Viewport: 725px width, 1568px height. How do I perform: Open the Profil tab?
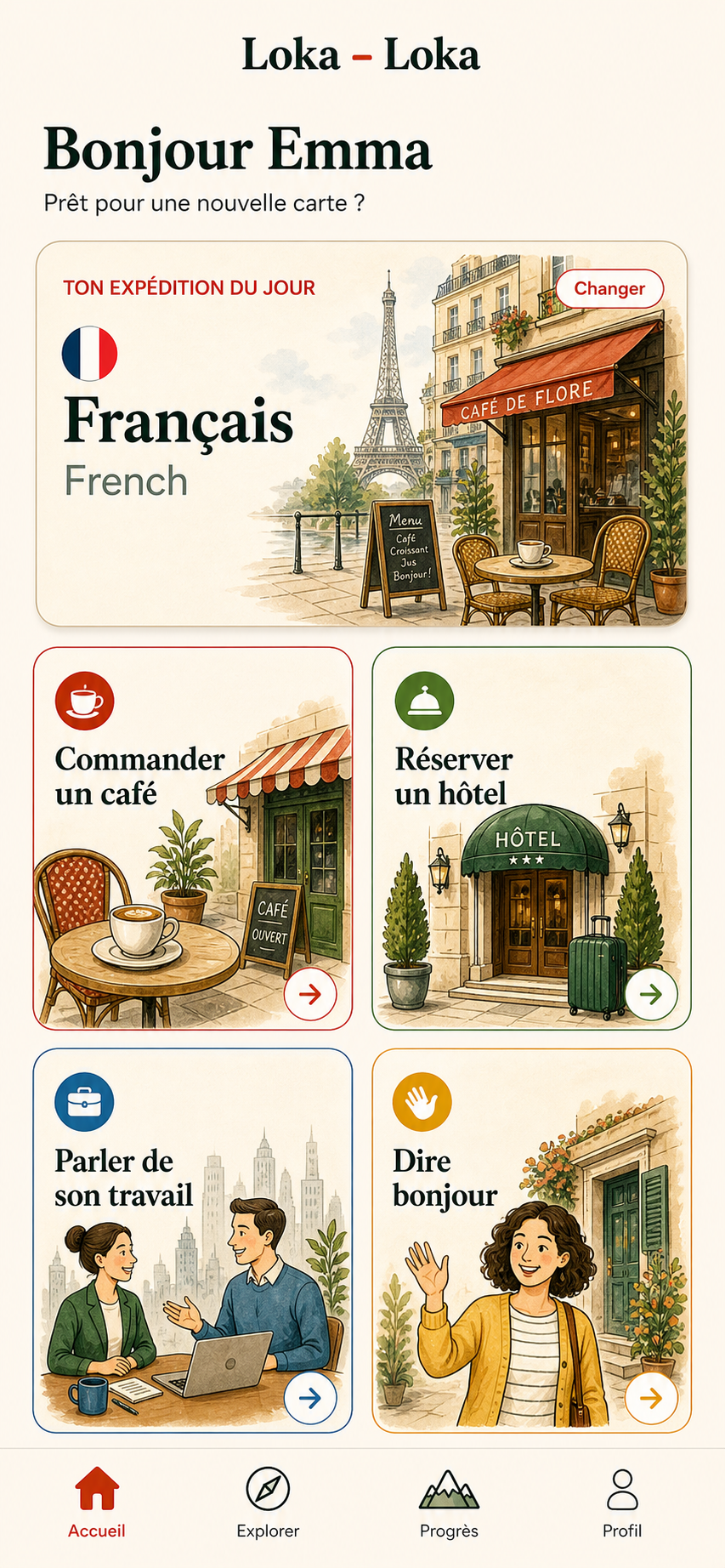[x=622, y=1503]
